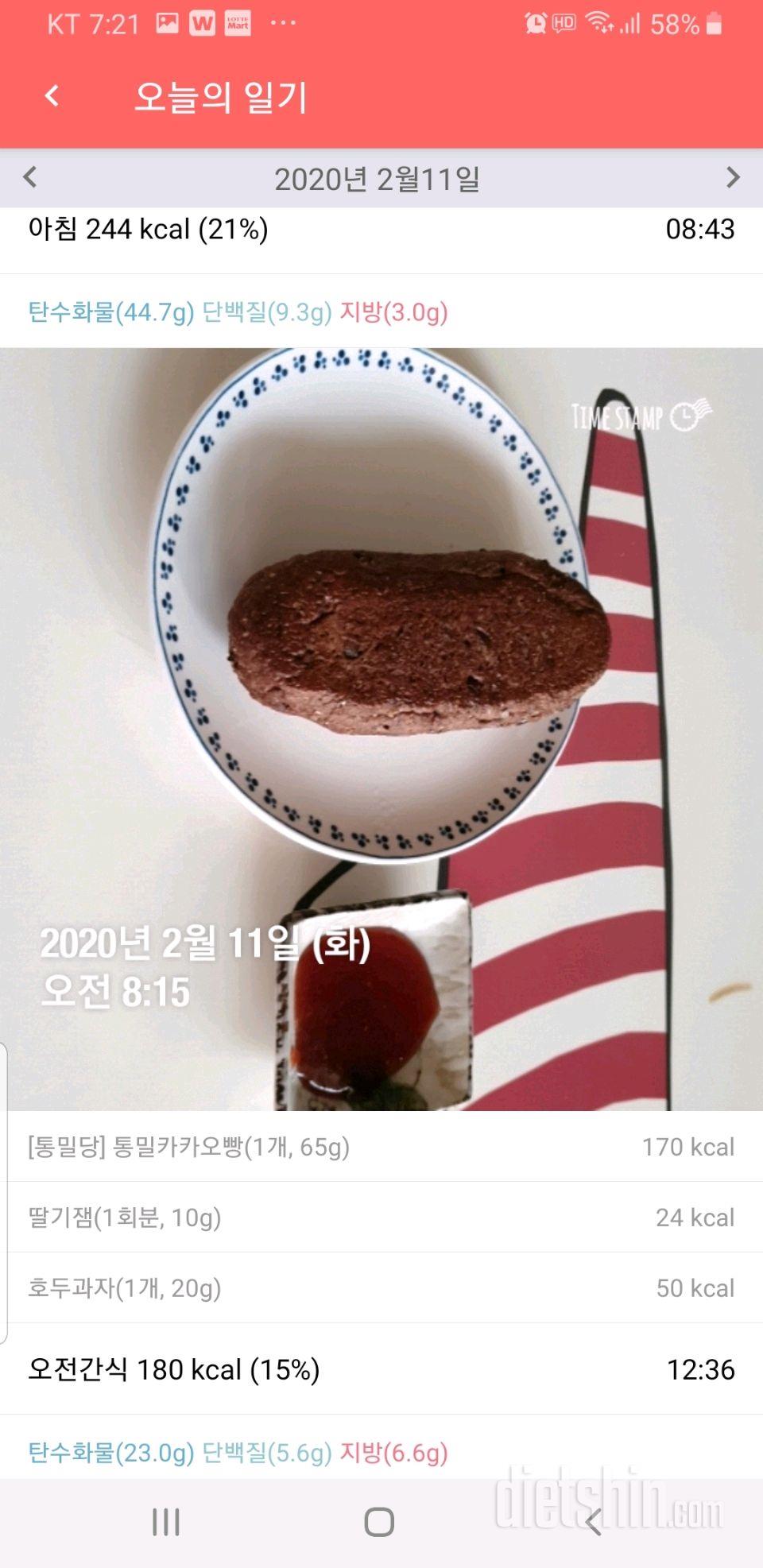Image resolution: width=763 pixels, height=1568 pixels.
Task: Go back from 오늘의 일기 screen
Action: click(52, 96)
